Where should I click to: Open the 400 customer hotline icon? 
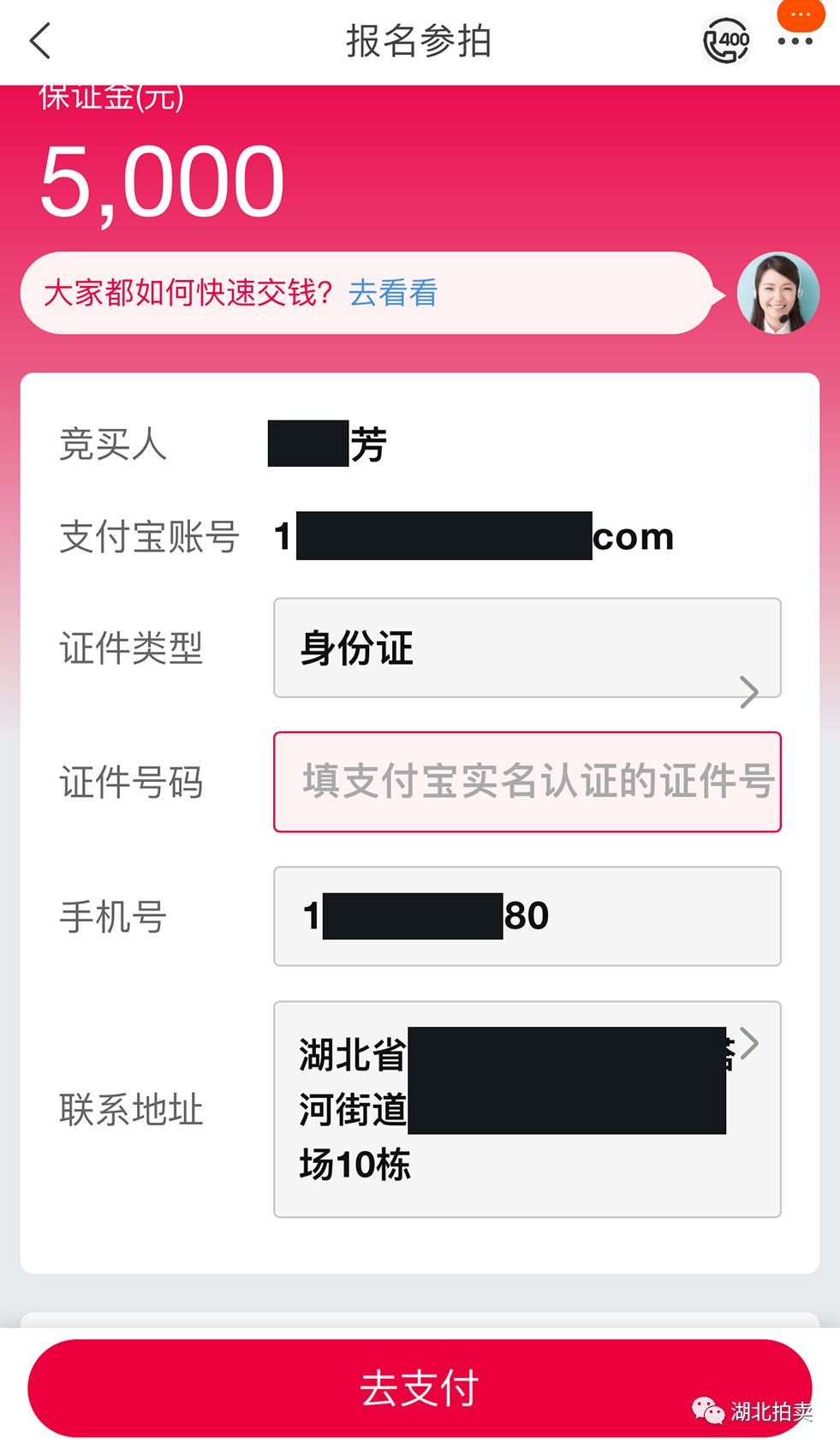pos(724,41)
